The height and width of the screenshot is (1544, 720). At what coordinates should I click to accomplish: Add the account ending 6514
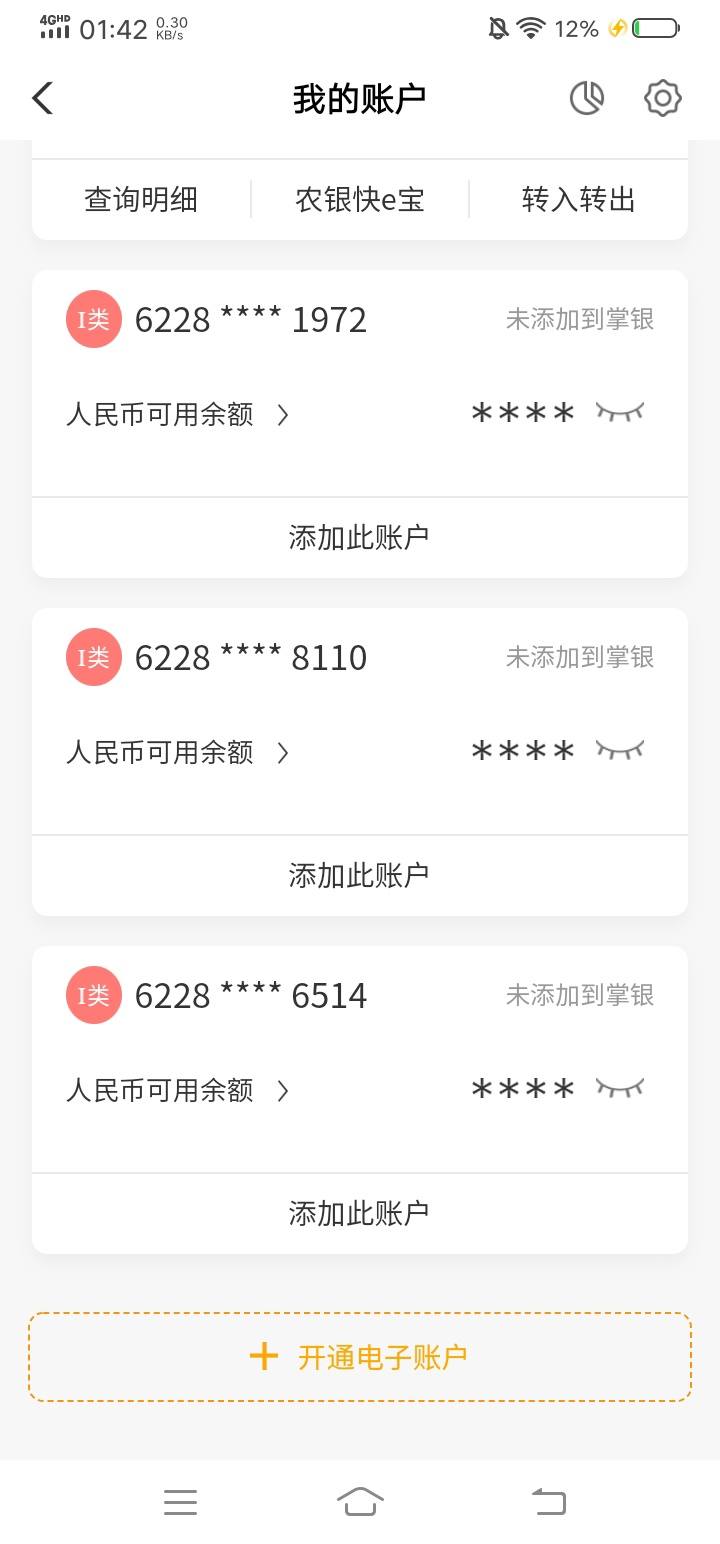click(x=360, y=1213)
